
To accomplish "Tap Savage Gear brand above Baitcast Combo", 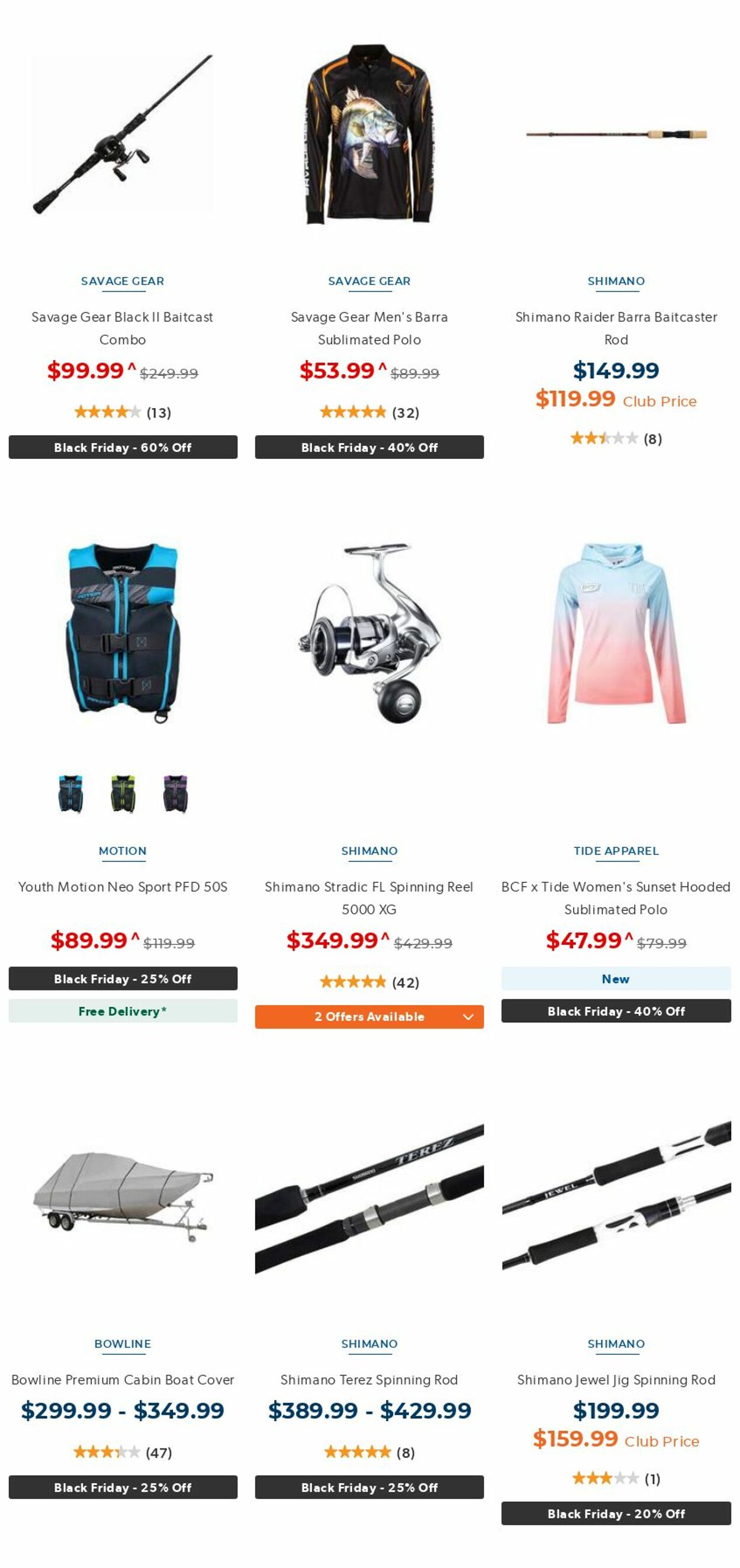I will pos(123,281).
